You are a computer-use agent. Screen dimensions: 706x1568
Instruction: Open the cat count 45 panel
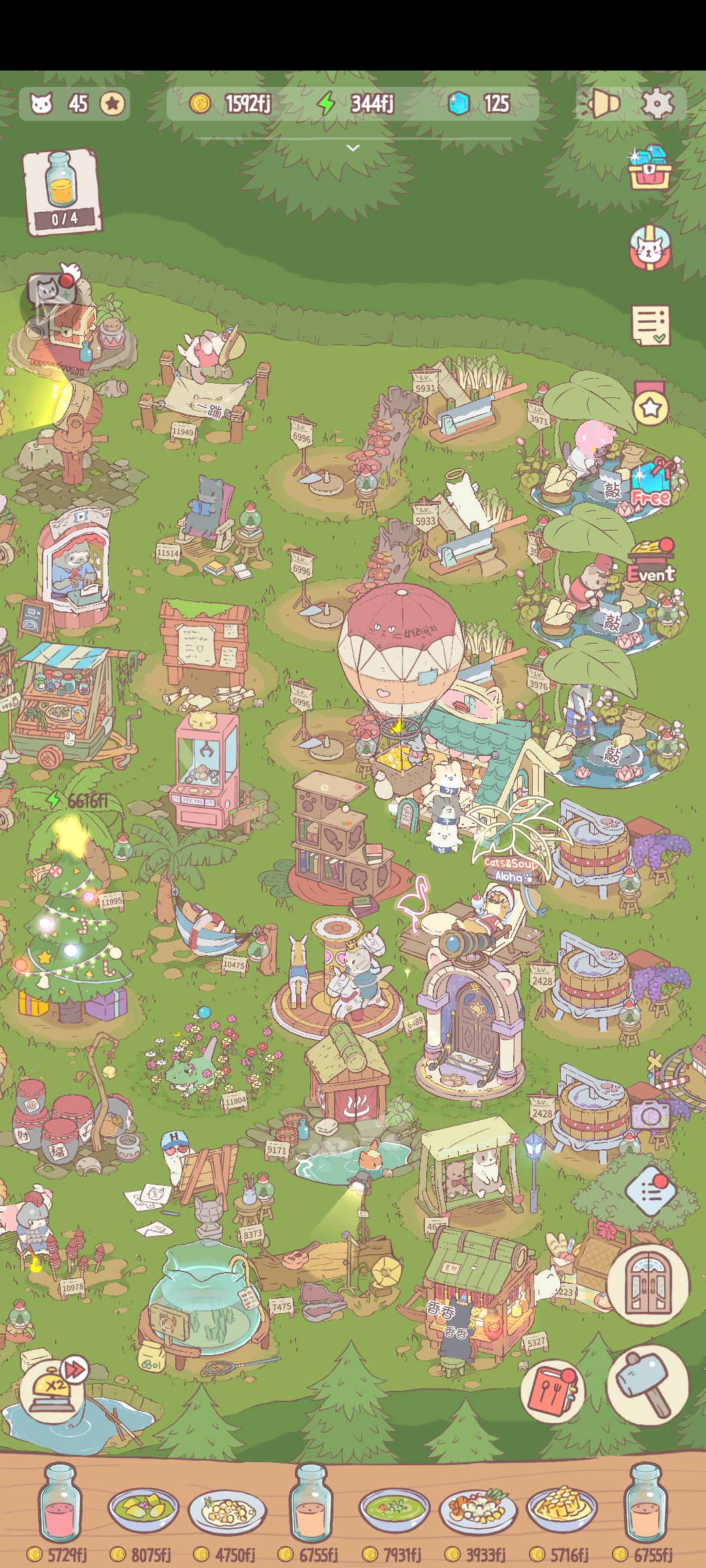(x=74, y=103)
